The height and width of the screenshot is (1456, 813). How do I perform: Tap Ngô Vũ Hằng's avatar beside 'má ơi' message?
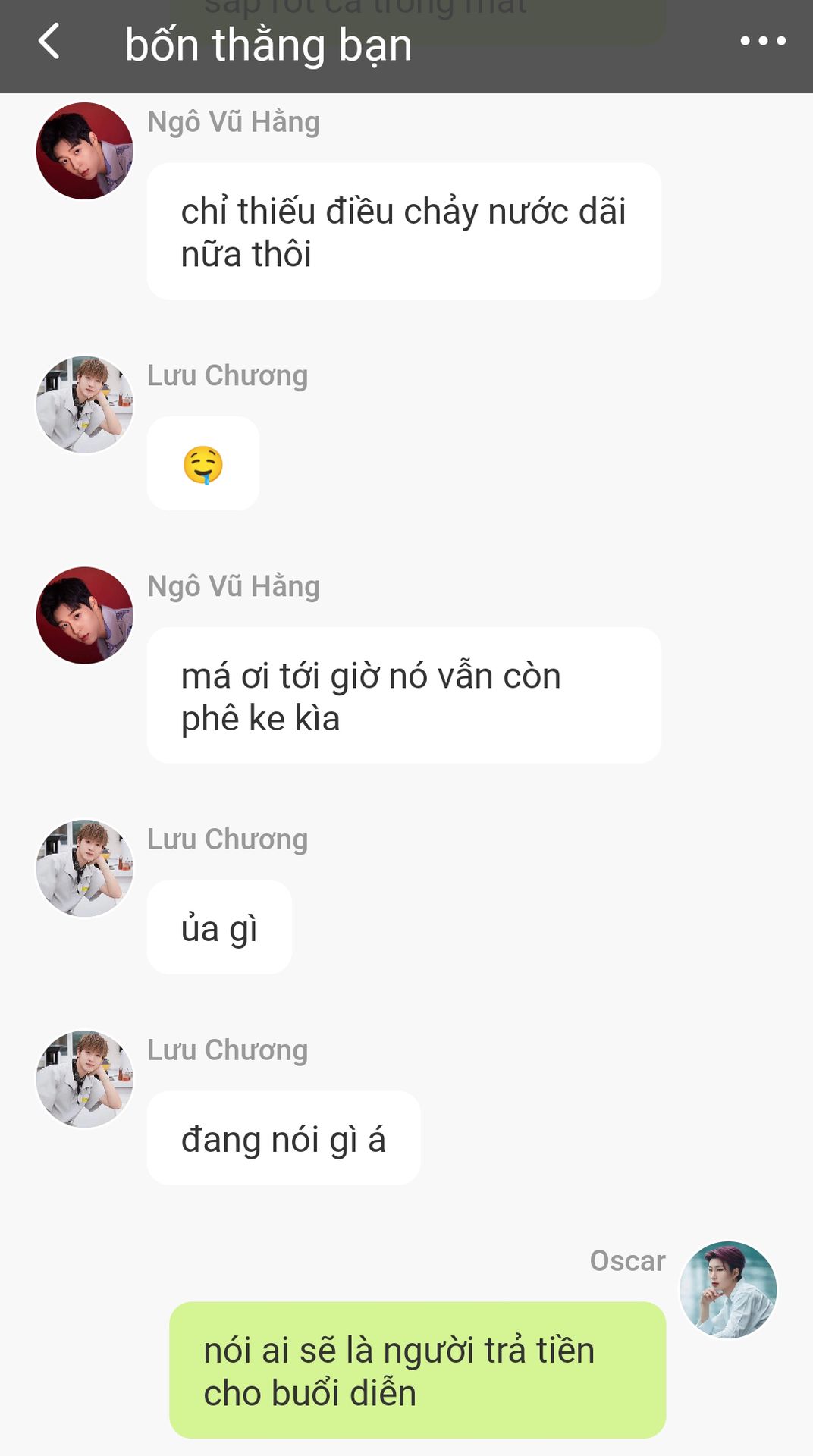click(85, 615)
